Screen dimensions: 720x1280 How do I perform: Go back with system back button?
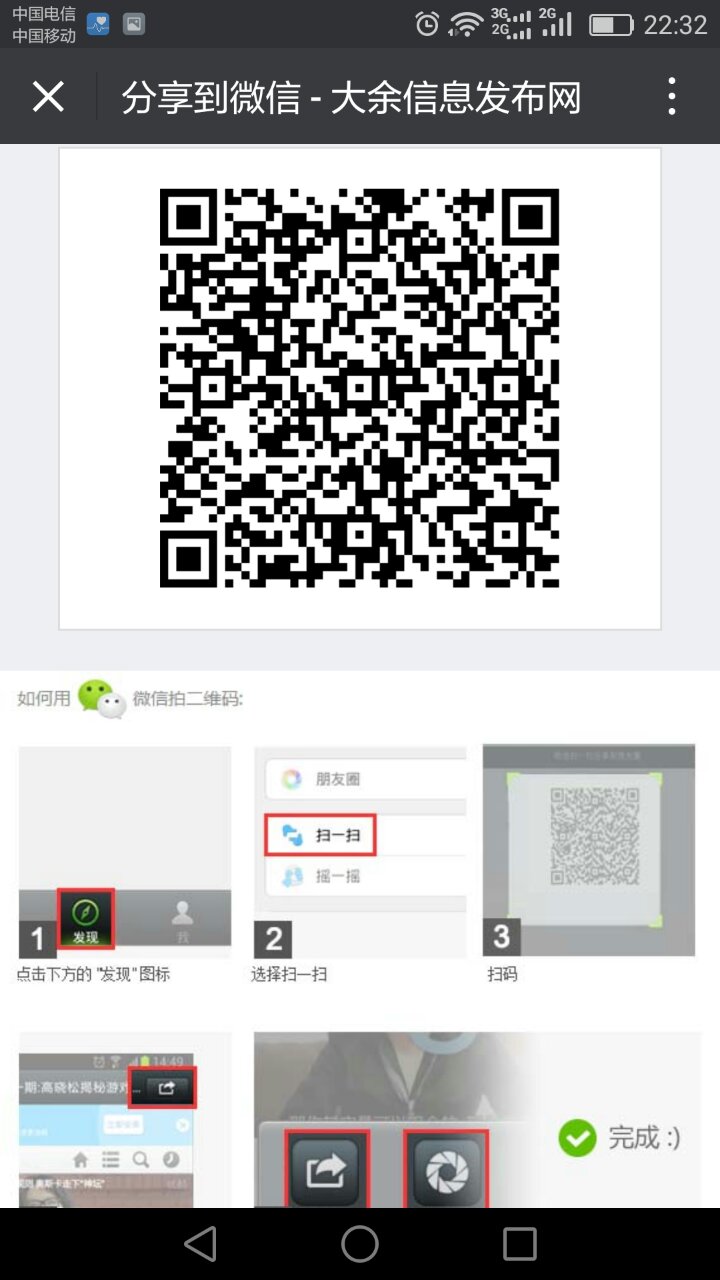[x=201, y=1244]
